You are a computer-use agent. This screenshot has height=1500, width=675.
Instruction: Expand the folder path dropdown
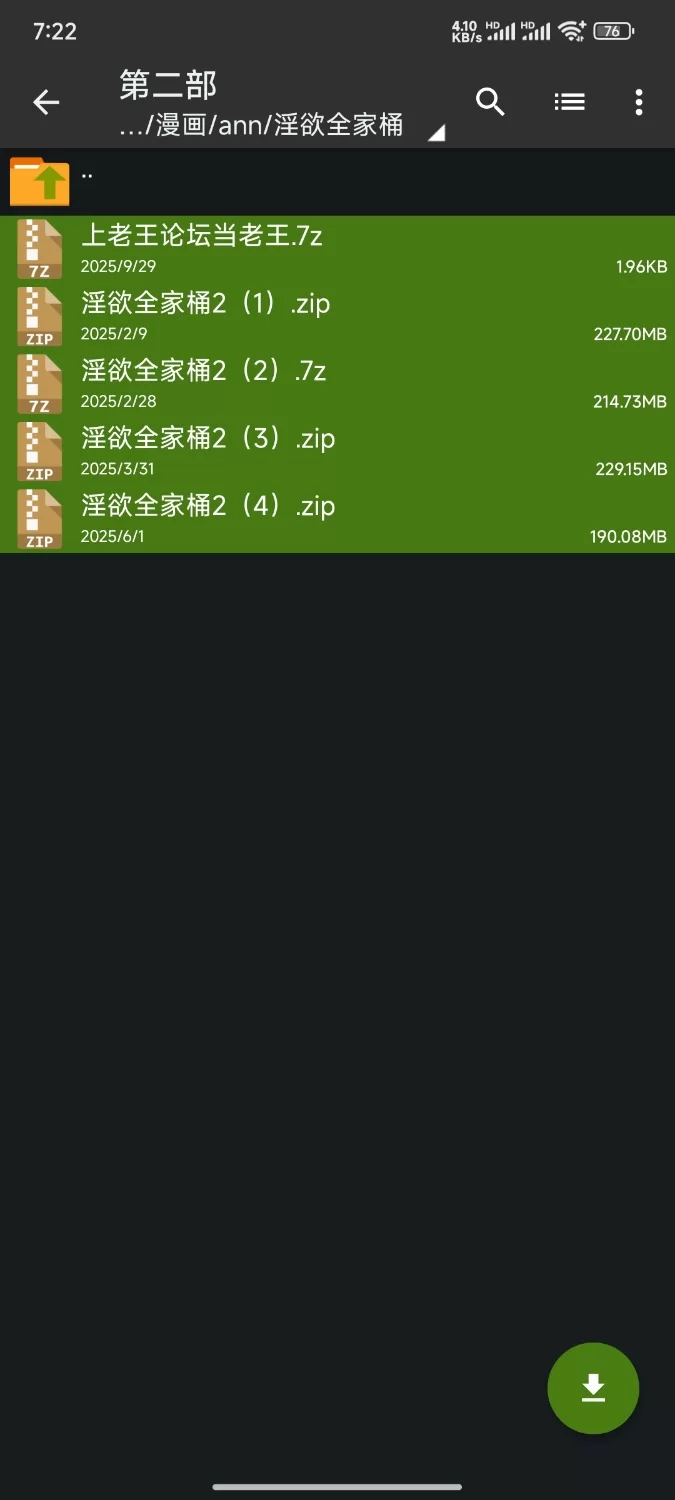coord(436,133)
